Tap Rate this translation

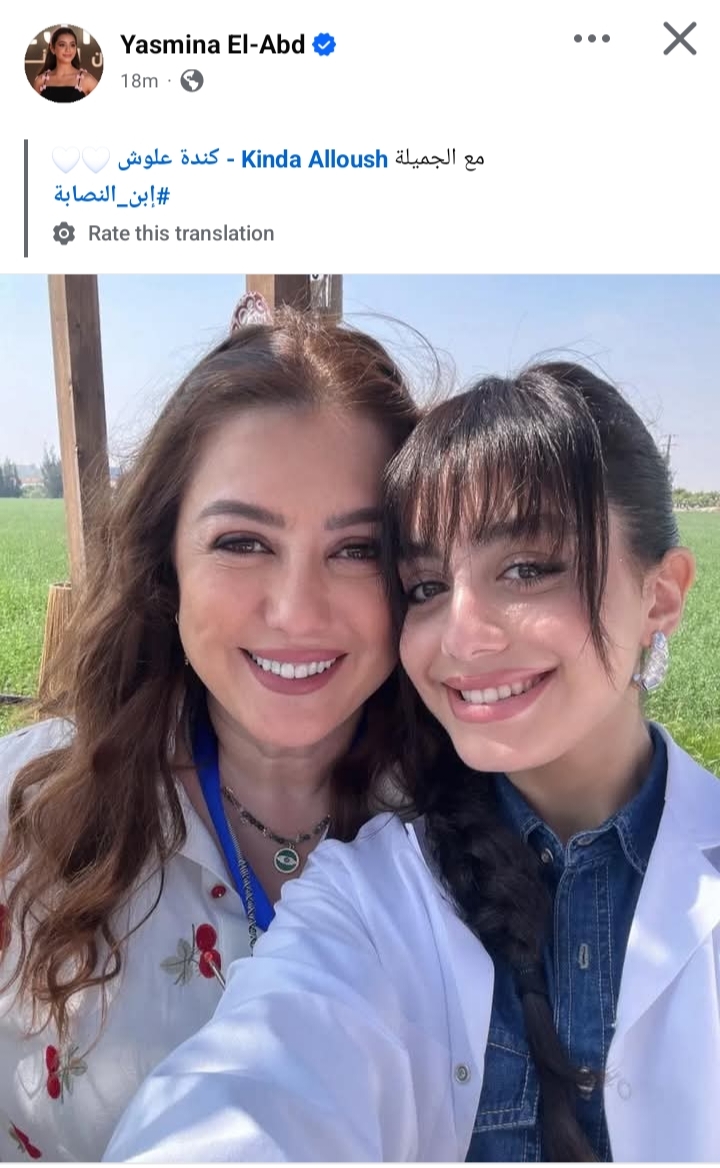(180, 233)
